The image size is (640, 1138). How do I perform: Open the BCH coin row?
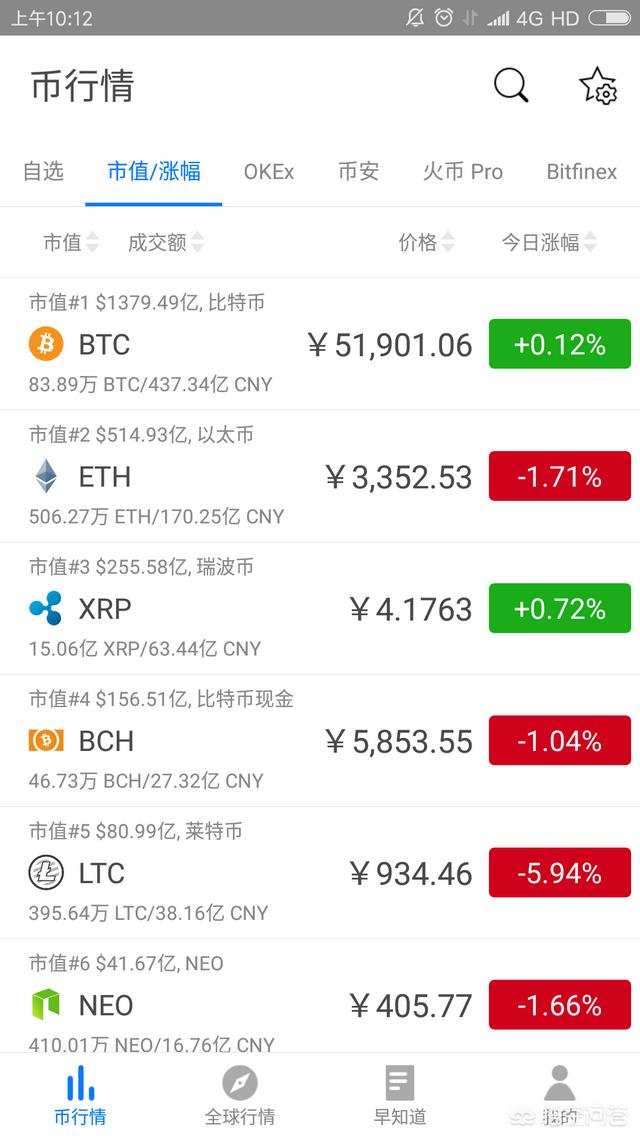click(320, 740)
